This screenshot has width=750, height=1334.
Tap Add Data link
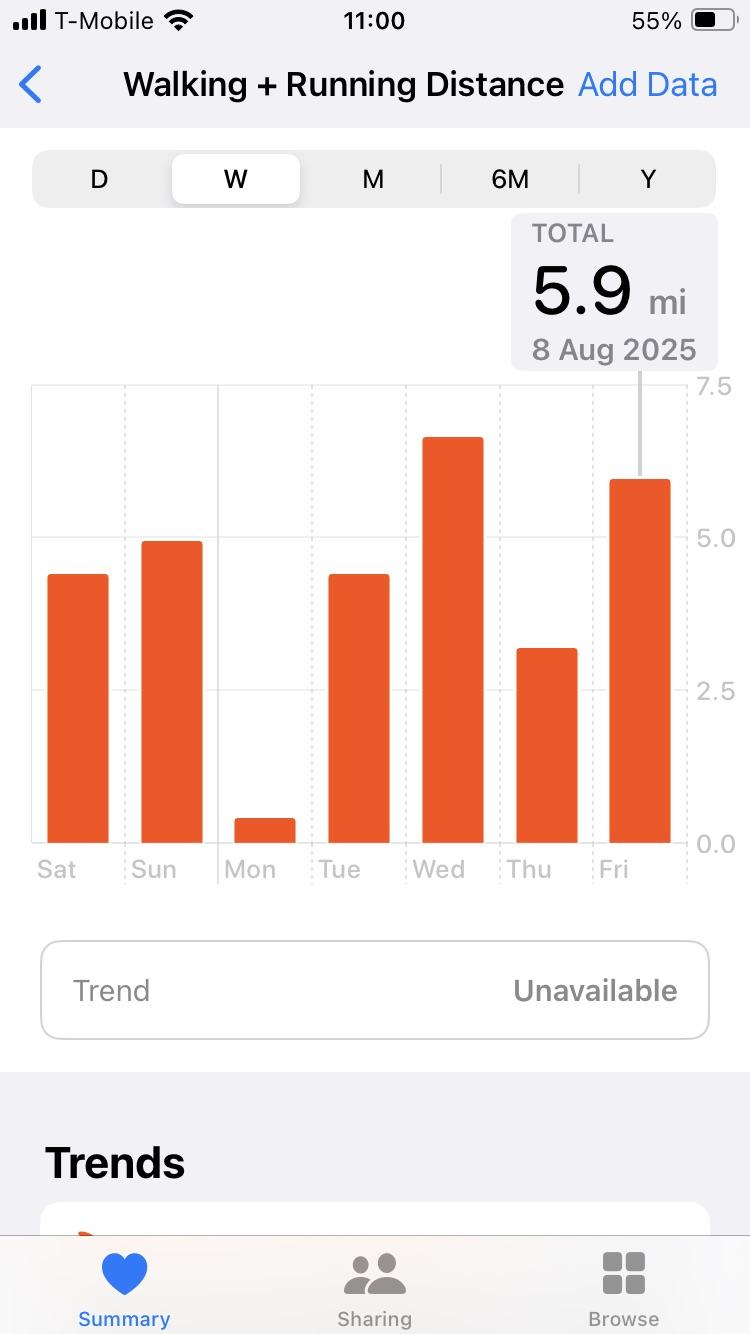648,85
